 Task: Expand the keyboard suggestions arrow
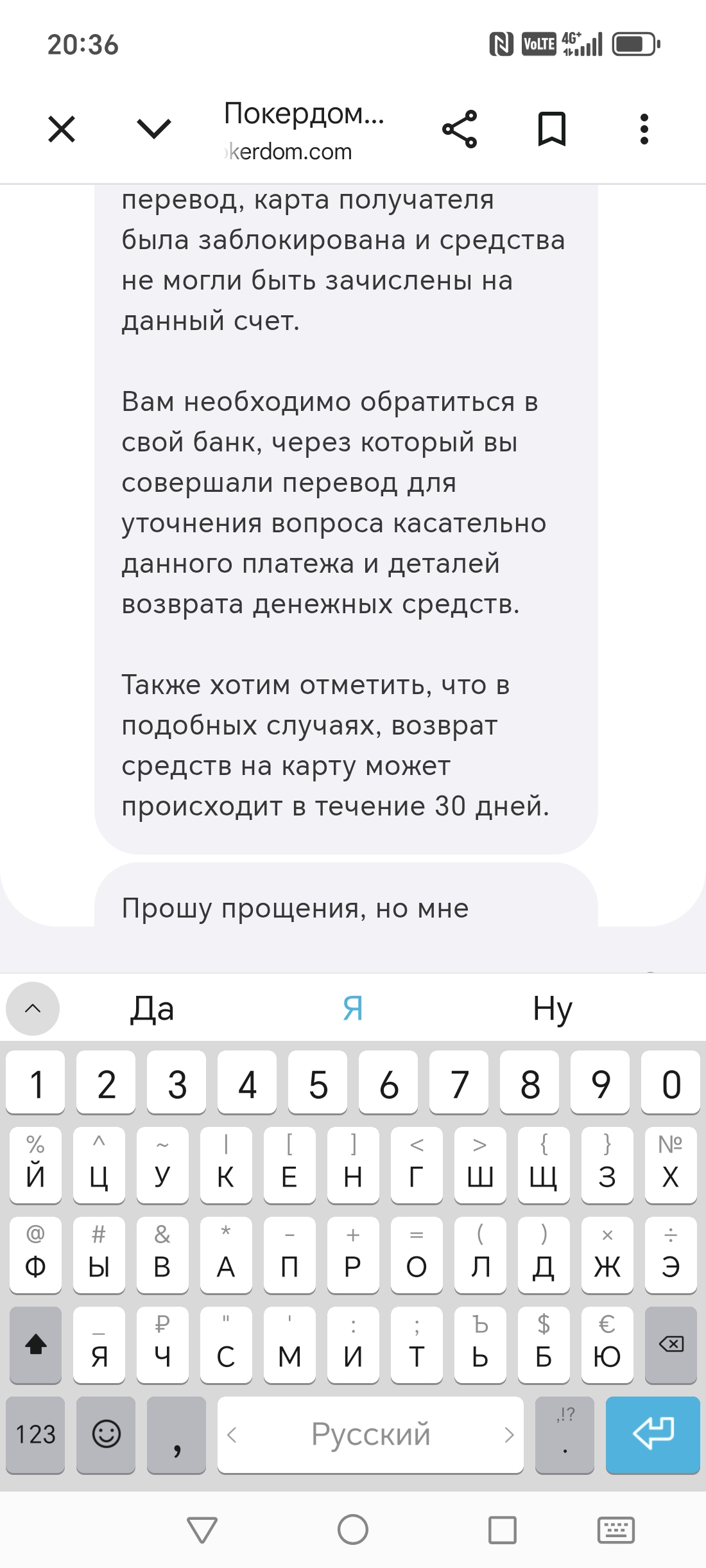33,1009
